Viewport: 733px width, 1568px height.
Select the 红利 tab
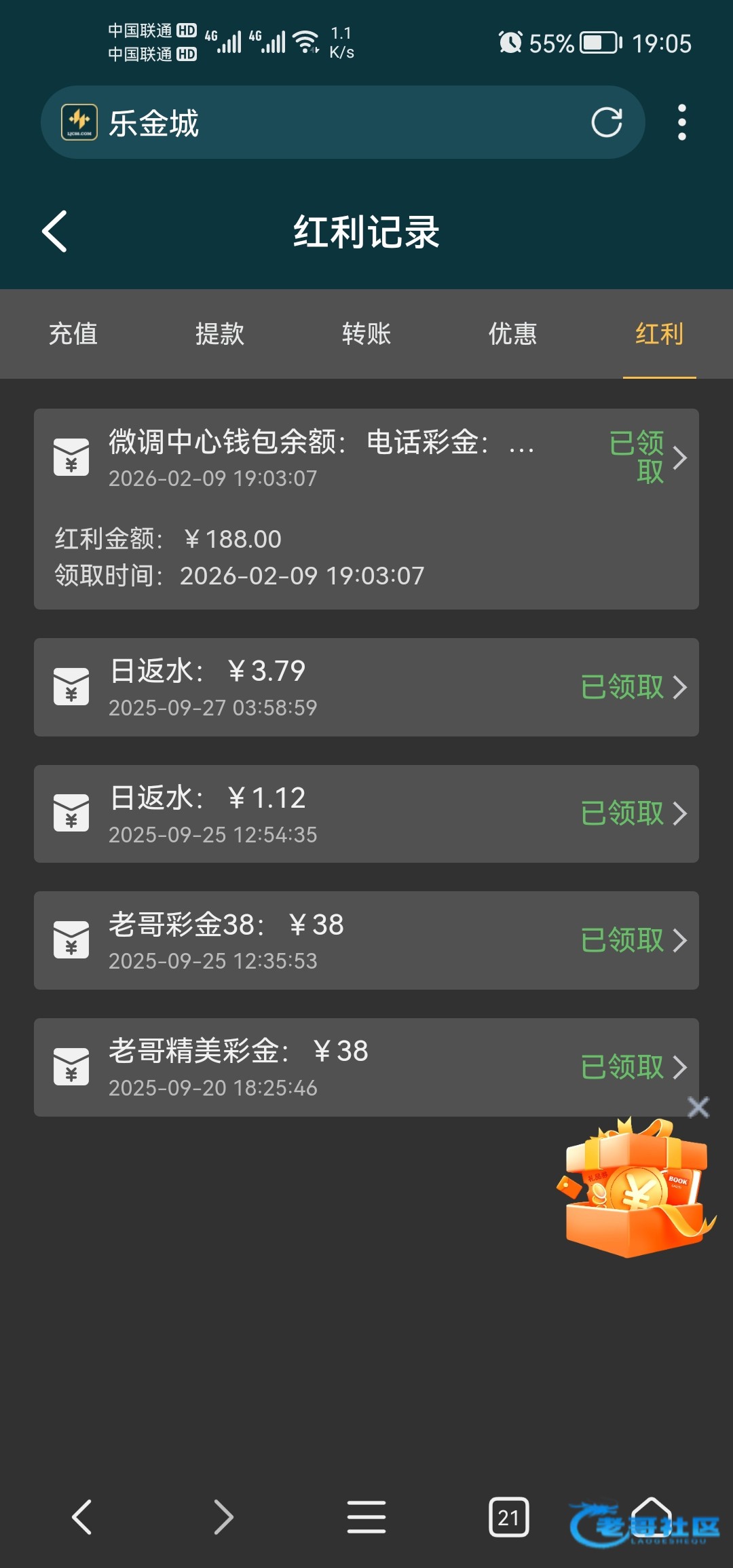pyautogui.click(x=659, y=334)
